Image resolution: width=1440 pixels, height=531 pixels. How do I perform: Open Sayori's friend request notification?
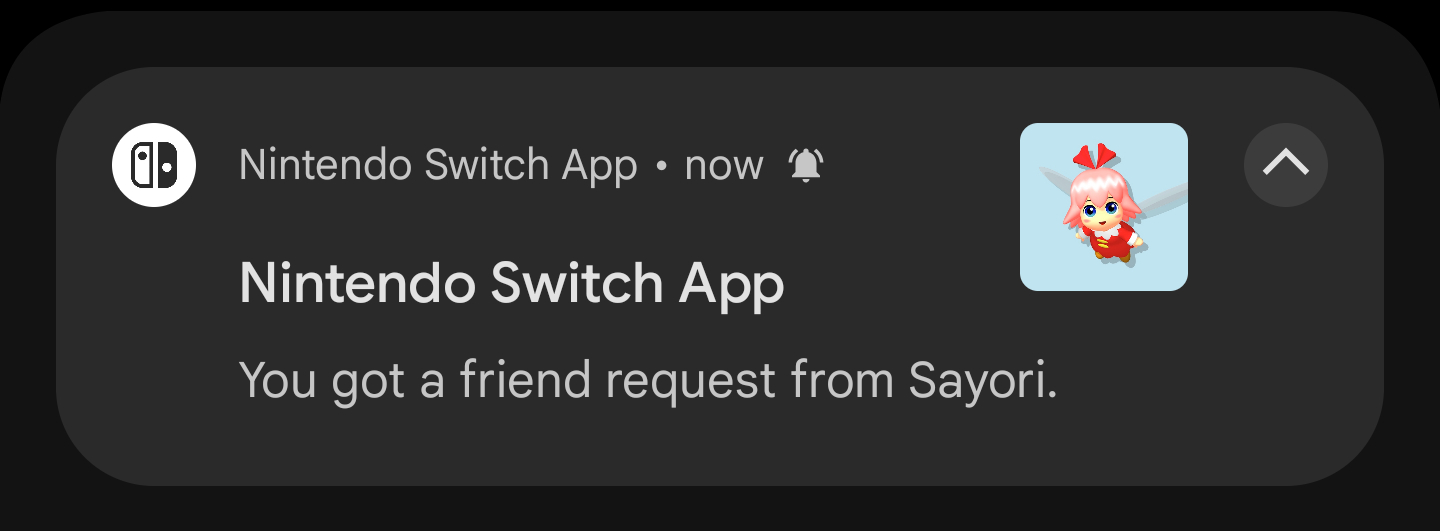pyautogui.click(x=648, y=381)
